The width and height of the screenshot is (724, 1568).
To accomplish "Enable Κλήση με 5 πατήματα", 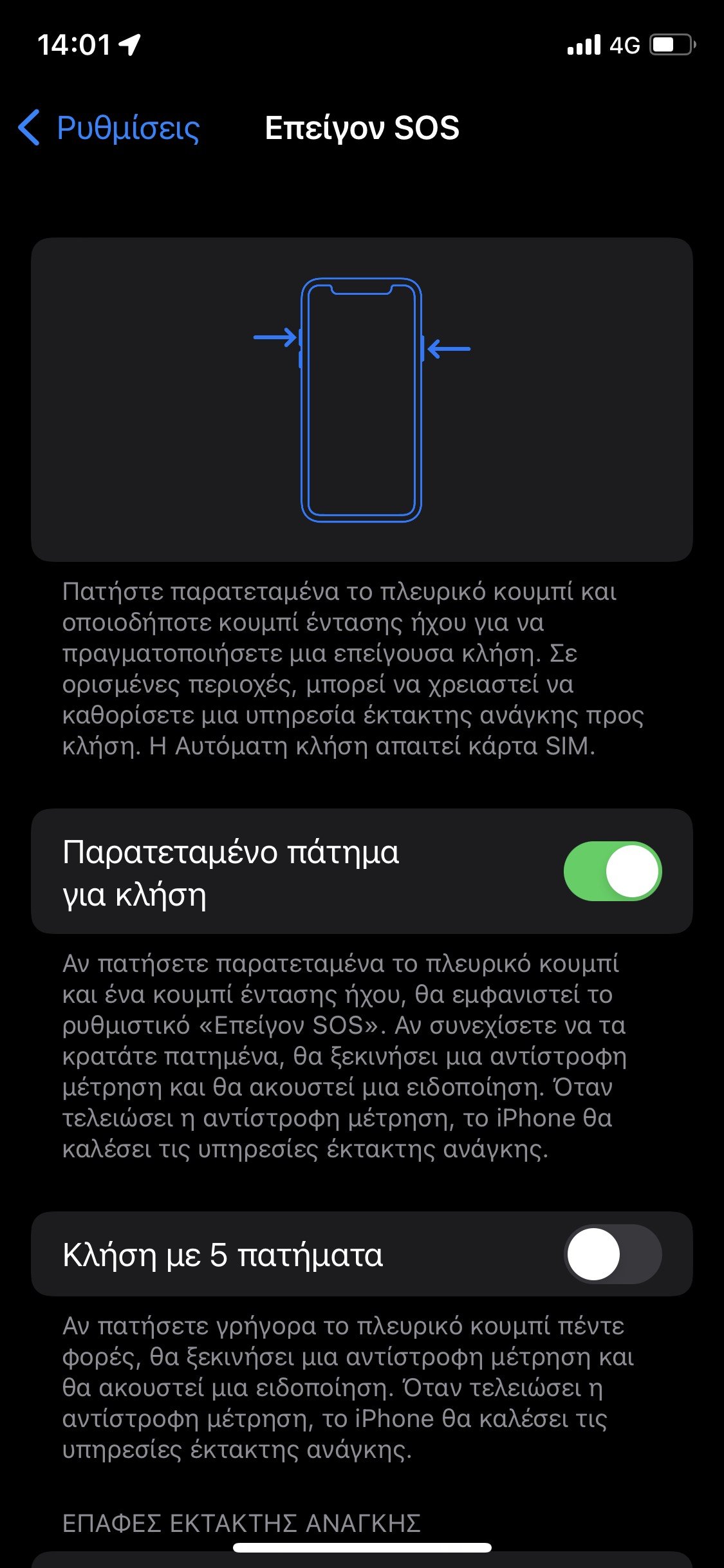I will 612,1254.
